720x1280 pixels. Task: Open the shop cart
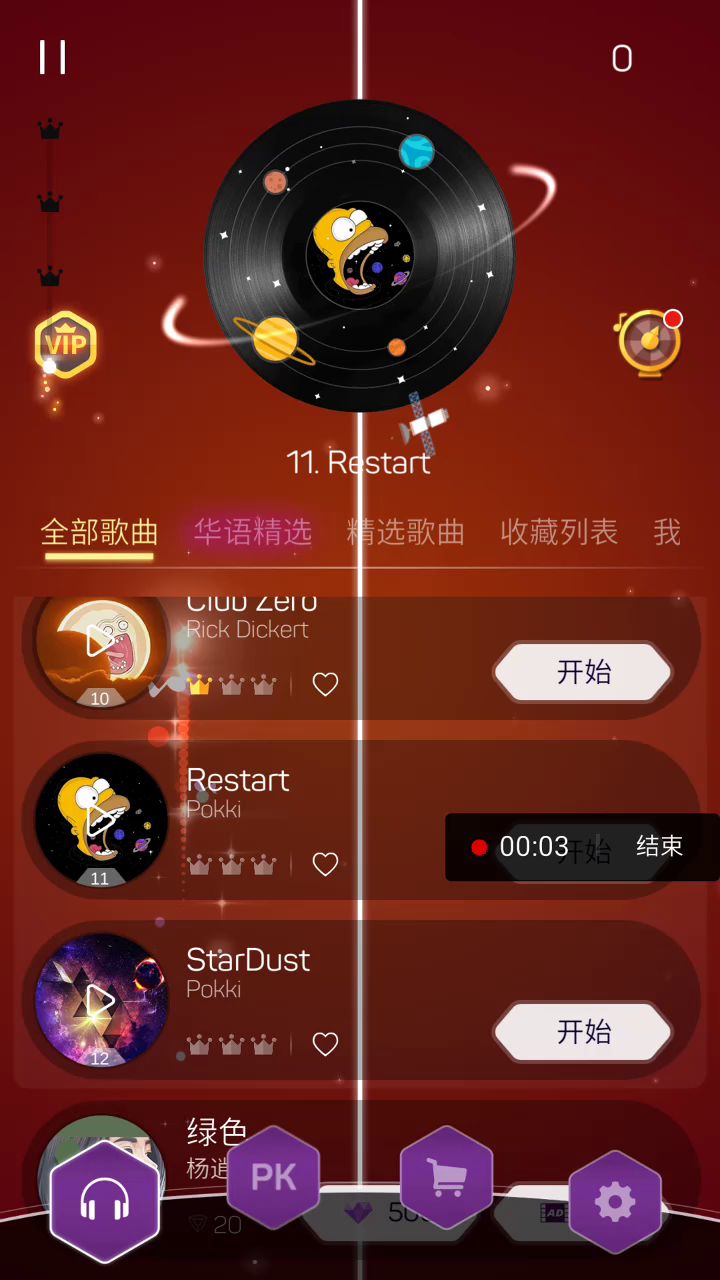[x=446, y=1177]
